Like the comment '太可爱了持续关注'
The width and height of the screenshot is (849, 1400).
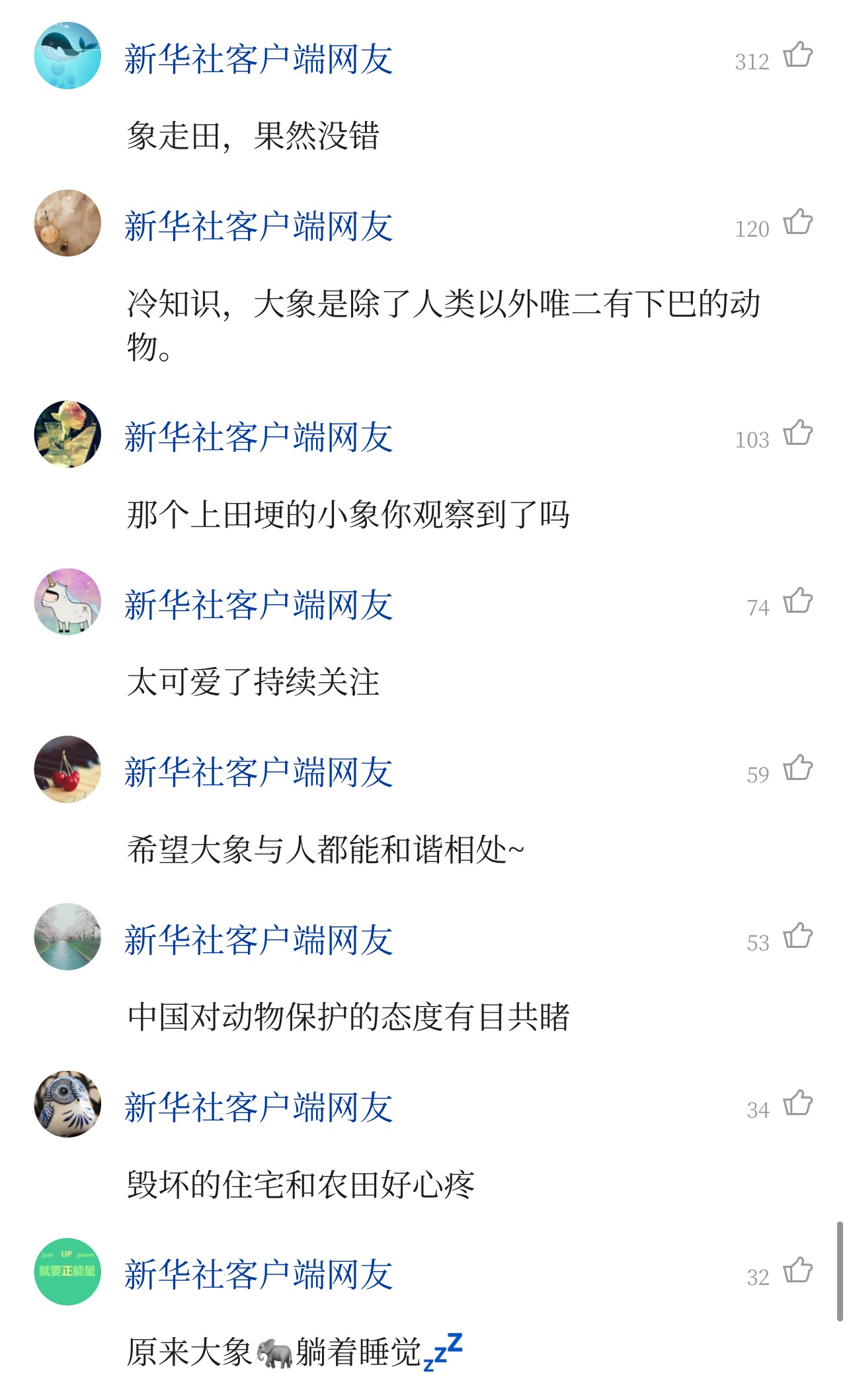coord(797,601)
